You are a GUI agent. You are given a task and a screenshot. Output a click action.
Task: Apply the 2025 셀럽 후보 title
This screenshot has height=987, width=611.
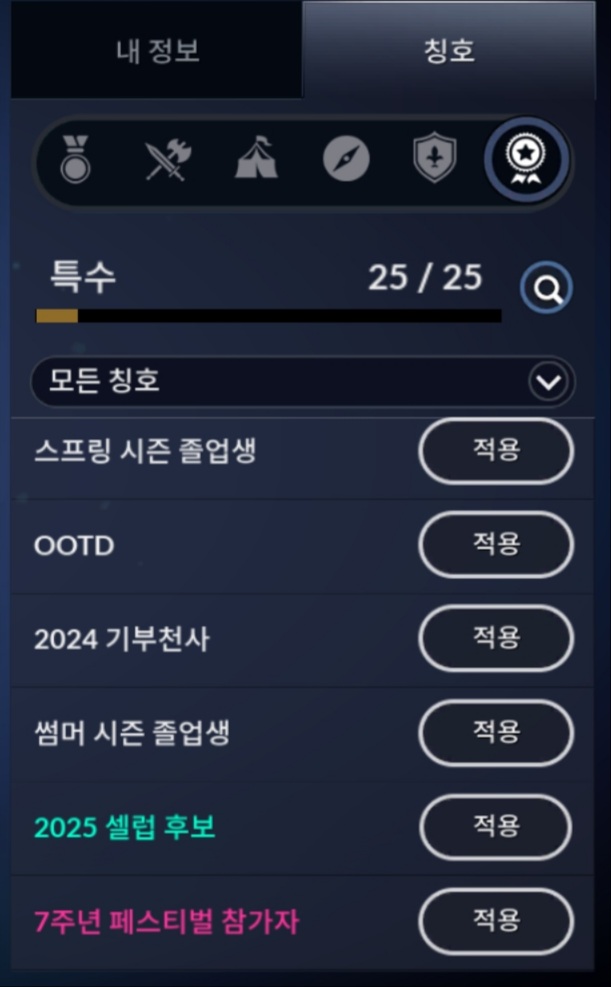pos(496,827)
